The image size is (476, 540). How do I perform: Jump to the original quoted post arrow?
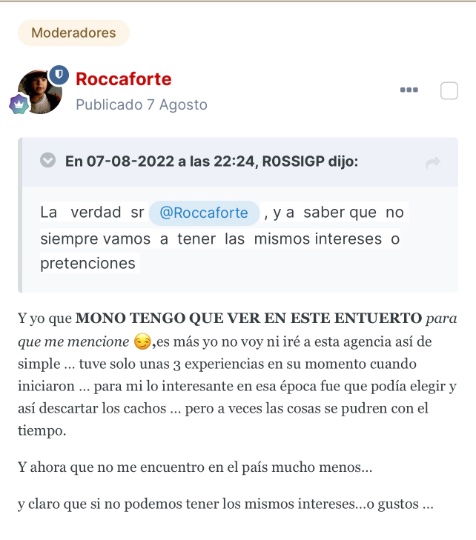point(433,162)
